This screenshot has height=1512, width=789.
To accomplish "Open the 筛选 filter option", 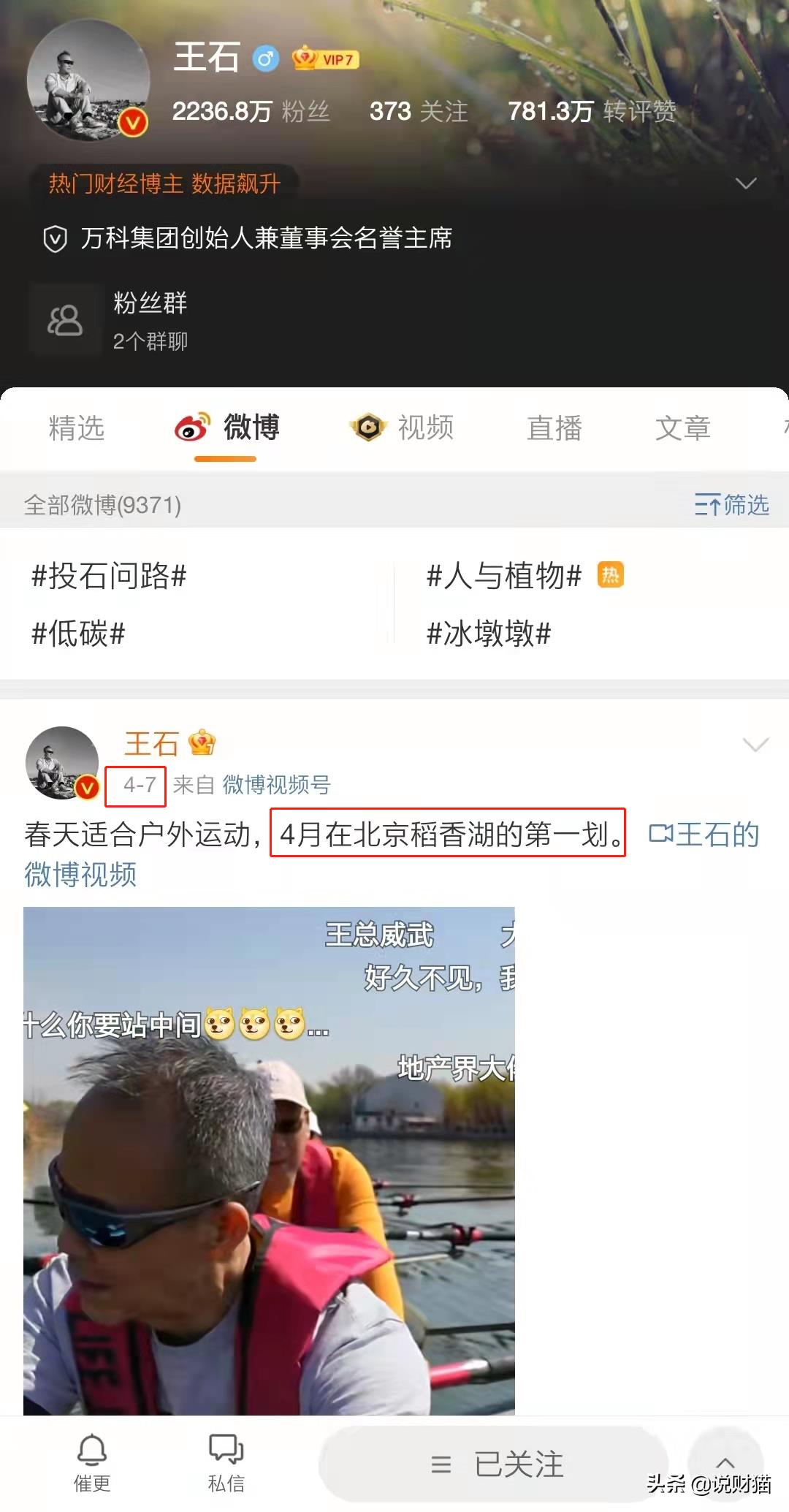I will click(731, 505).
